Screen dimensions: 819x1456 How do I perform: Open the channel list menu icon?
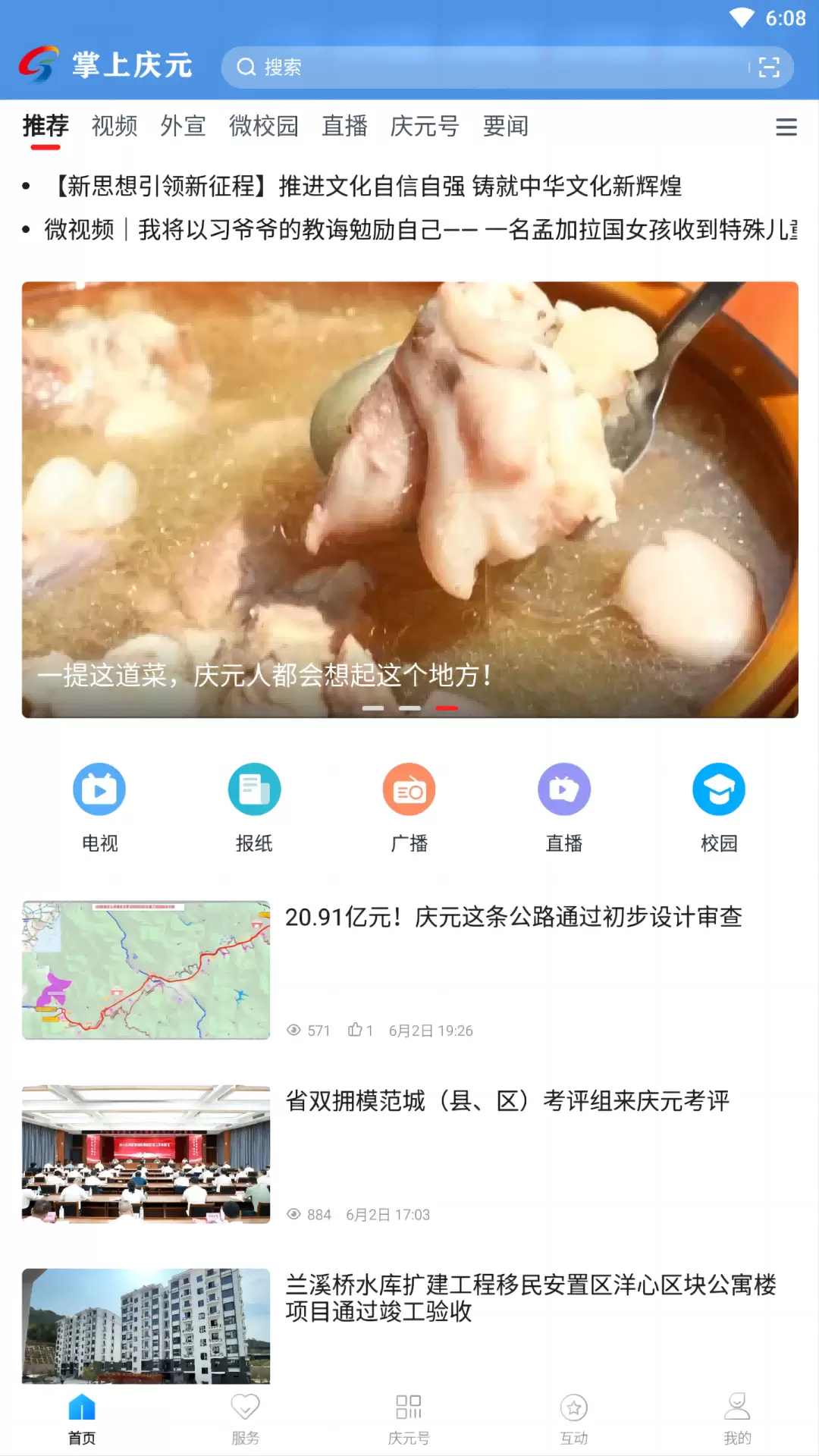786,127
